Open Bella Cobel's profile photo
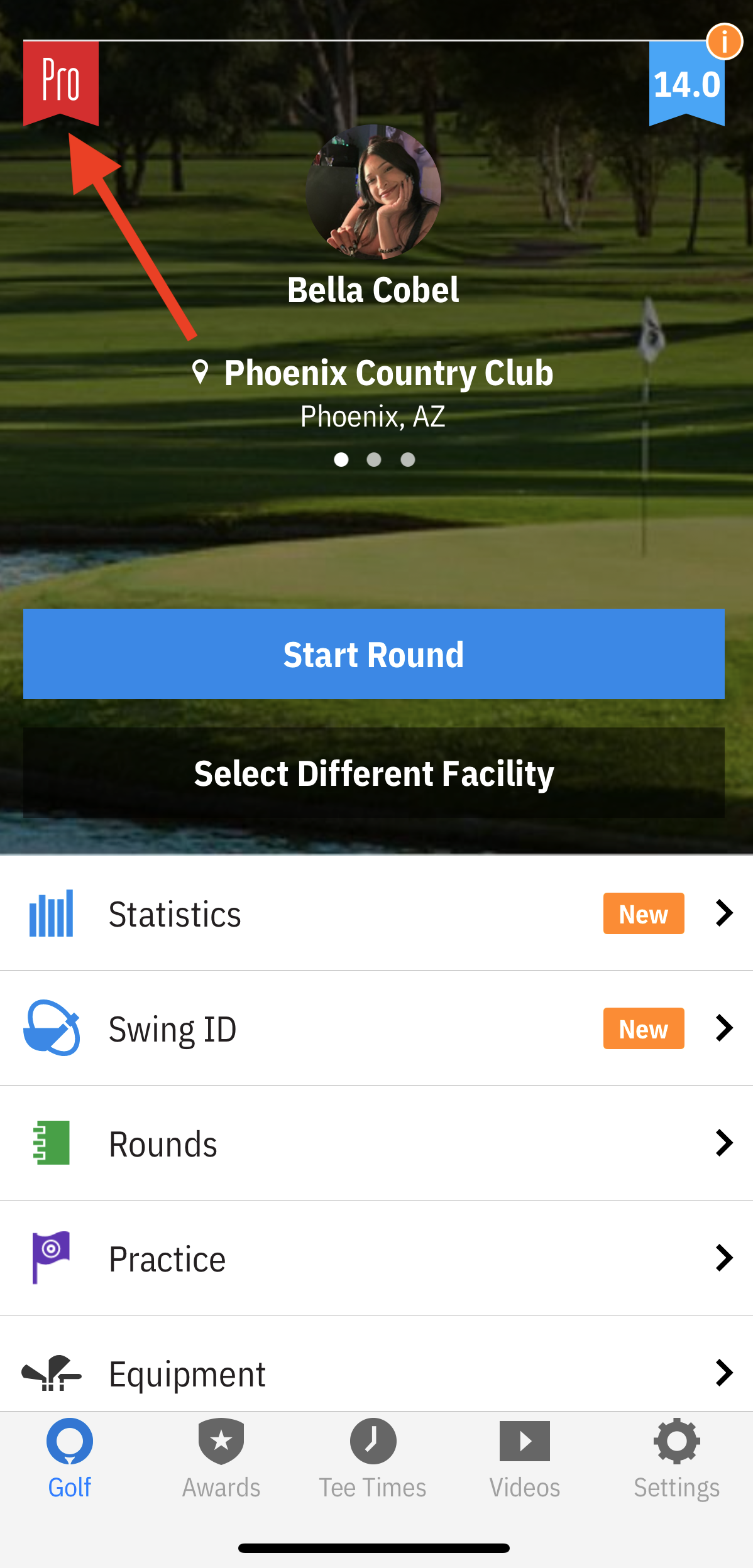This screenshot has height=1568, width=753. click(x=373, y=192)
